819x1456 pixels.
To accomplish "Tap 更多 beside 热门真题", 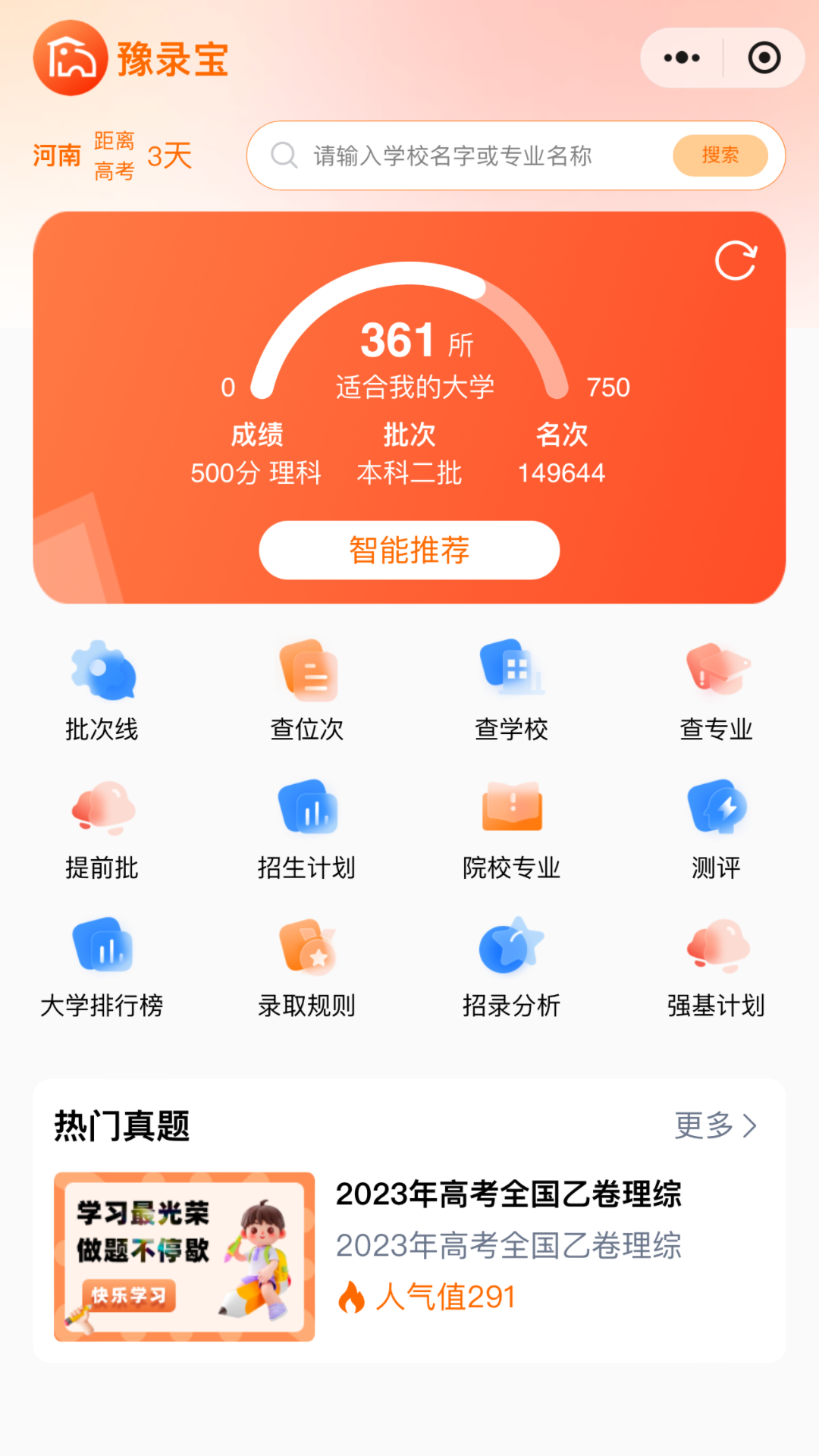I will [x=716, y=1125].
